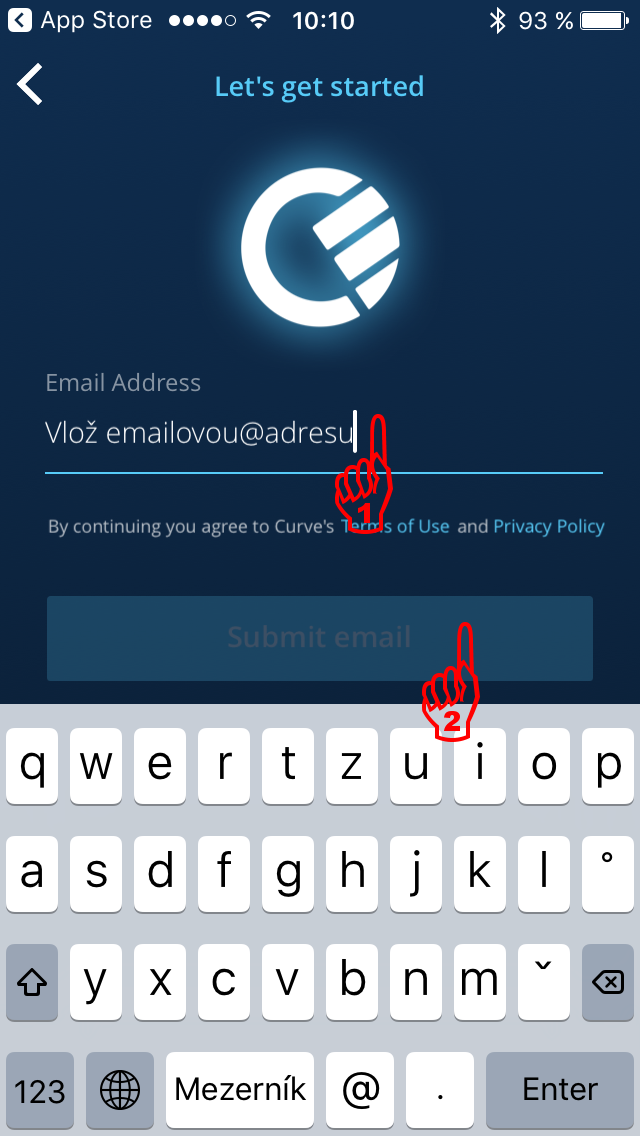Tap the Submit email button
This screenshot has height=1136, width=640.
[320, 638]
